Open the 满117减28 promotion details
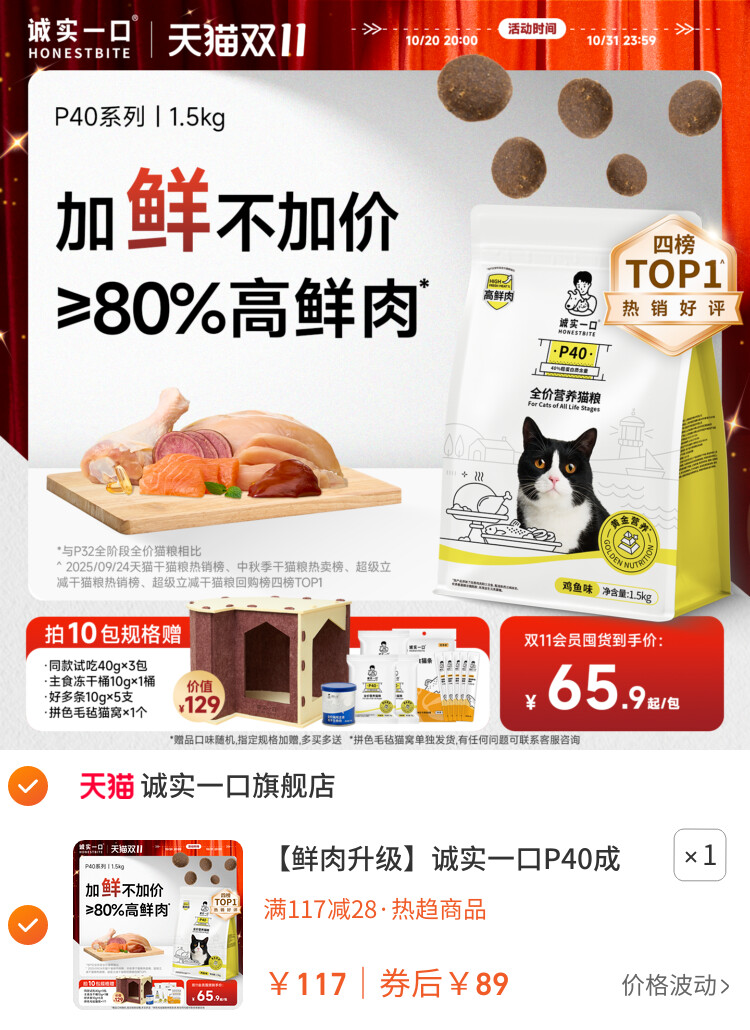Viewport: 750px width, 1030px height. 320,909
